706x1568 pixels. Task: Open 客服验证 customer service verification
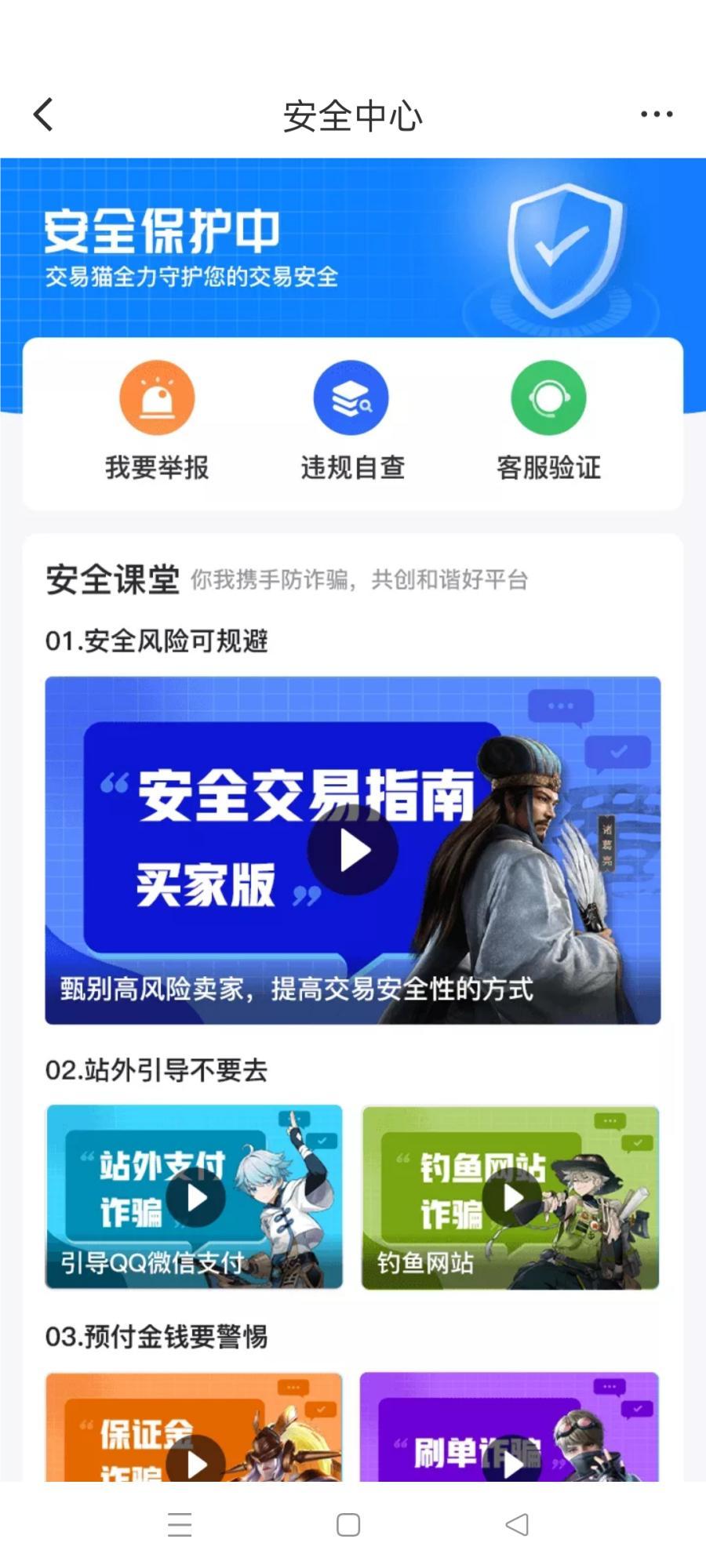pyautogui.click(x=548, y=421)
